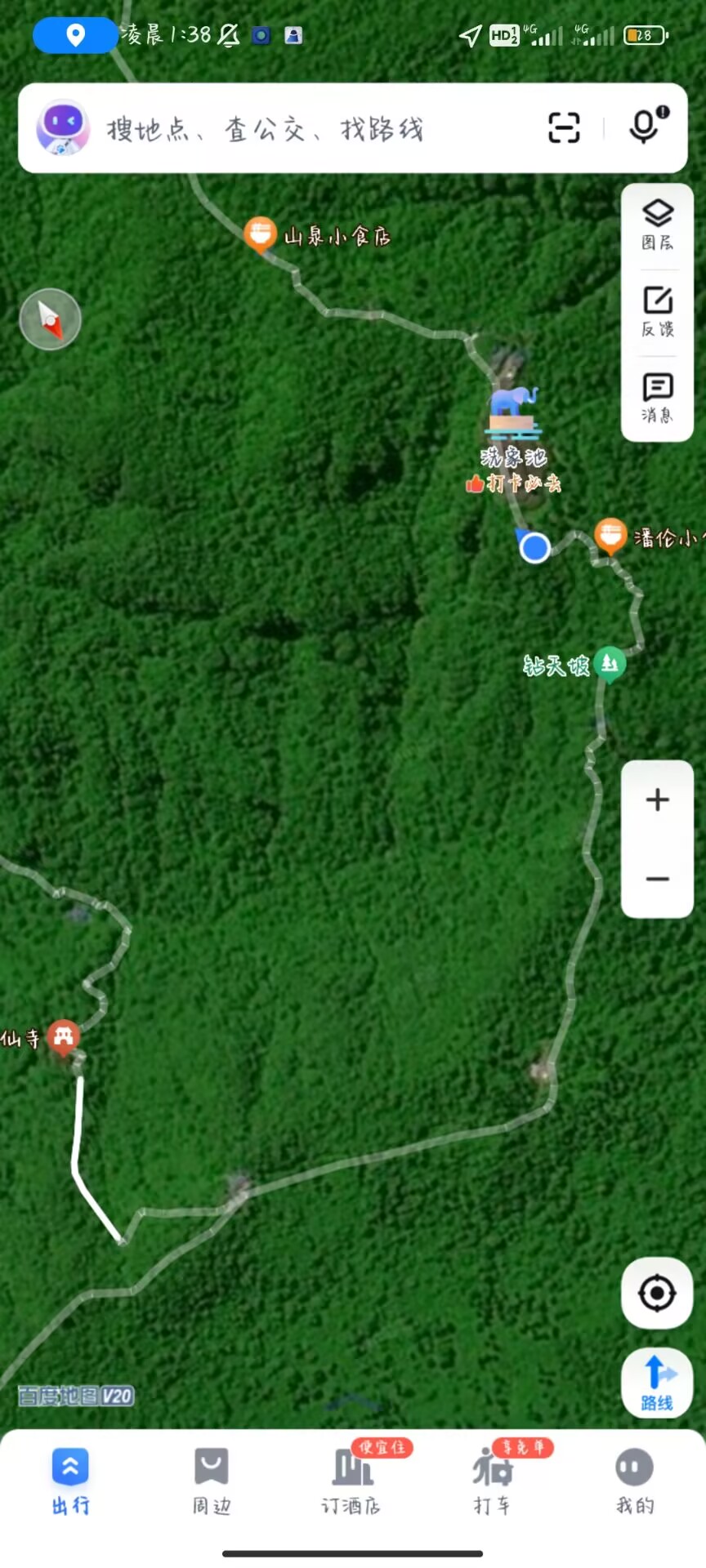The image size is (706, 1568).
Task: Open the 打车 ride-hailing tab
Action: click(x=493, y=1481)
